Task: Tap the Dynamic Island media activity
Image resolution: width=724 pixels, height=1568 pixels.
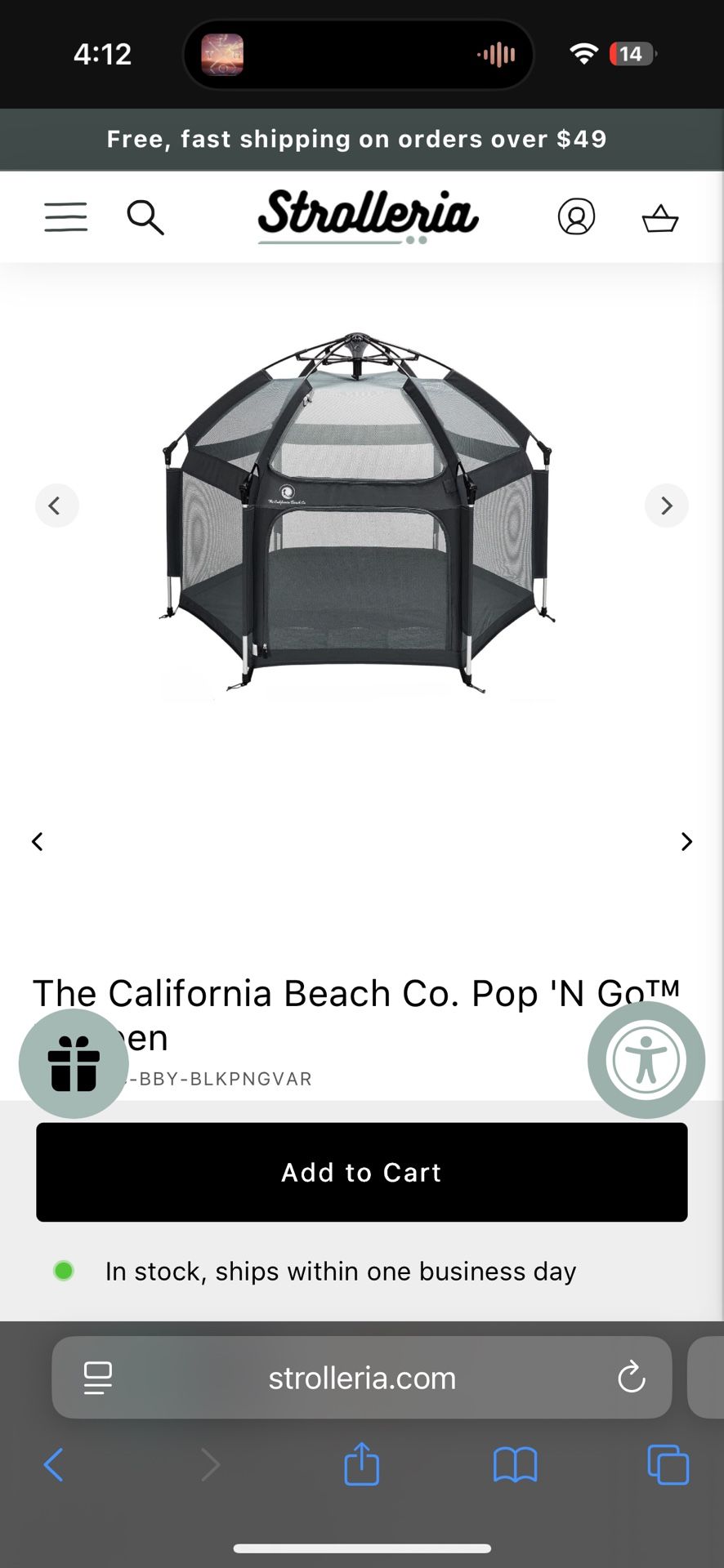Action: (360, 54)
